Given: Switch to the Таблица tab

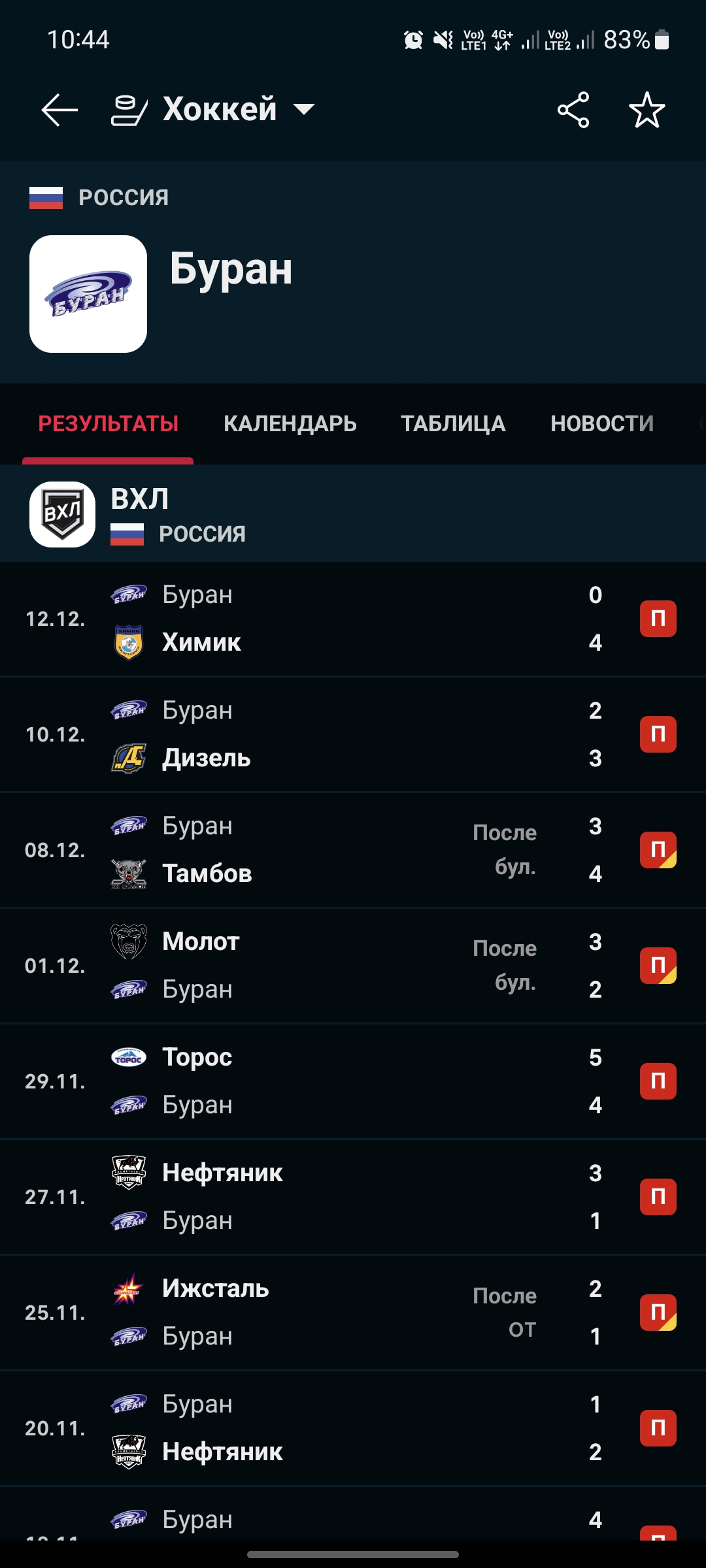Looking at the screenshot, I should [453, 423].
